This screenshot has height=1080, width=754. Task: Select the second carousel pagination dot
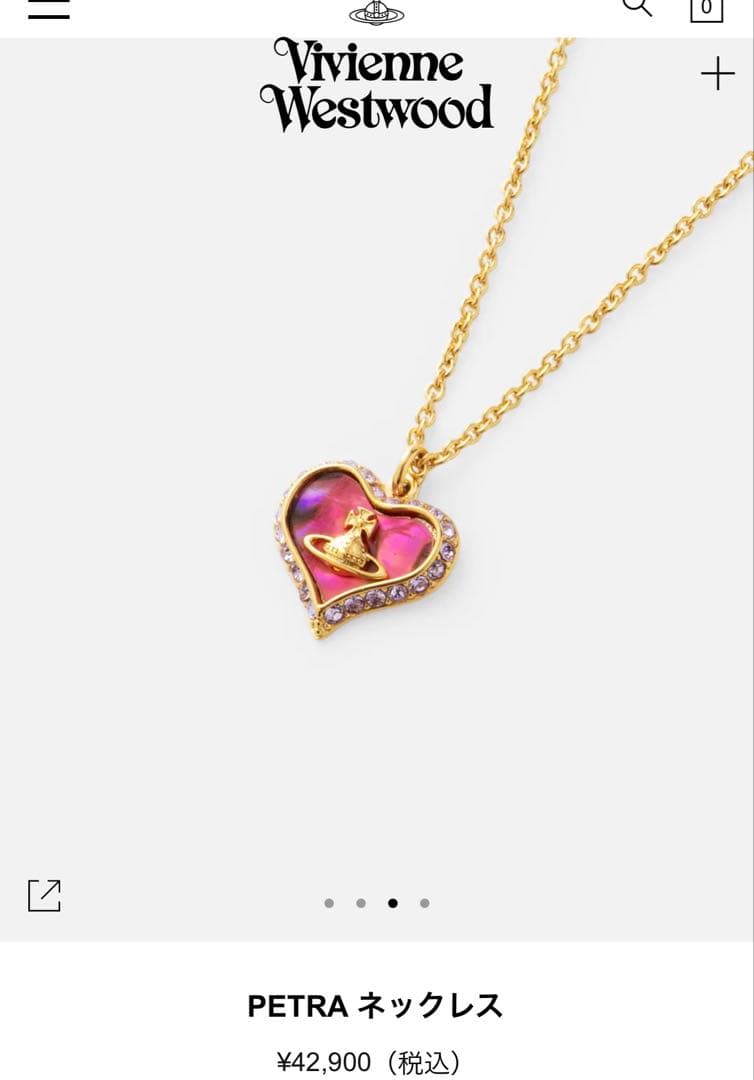[x=360, y=903]
